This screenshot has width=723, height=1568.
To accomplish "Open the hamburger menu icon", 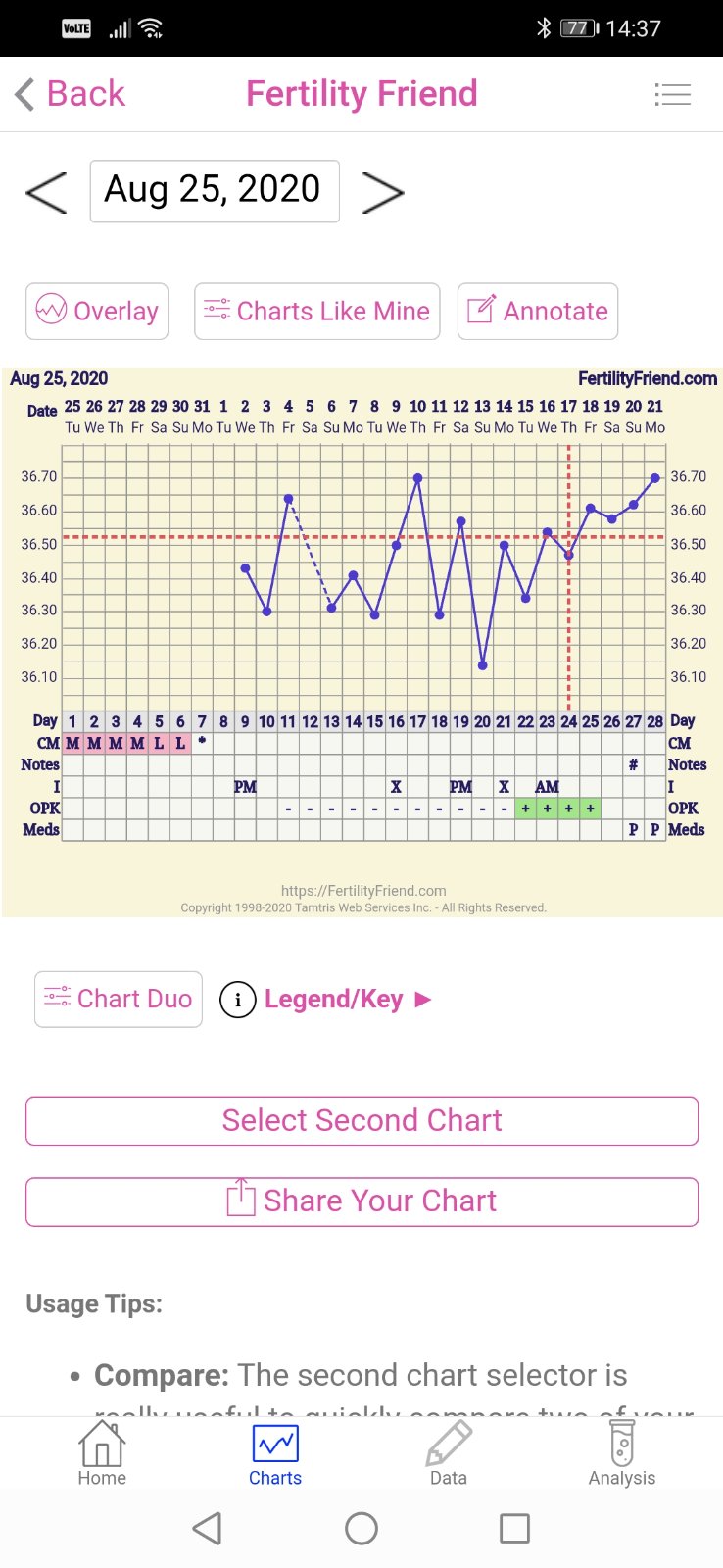I will [672, 94].
